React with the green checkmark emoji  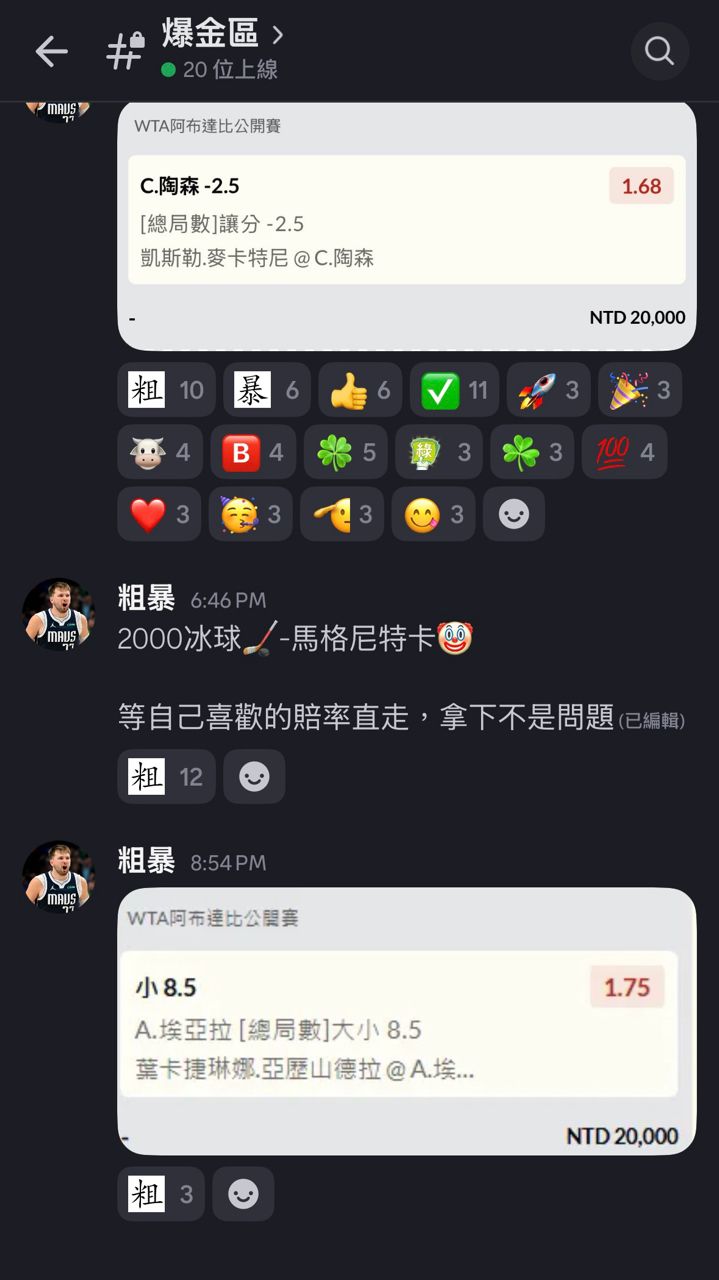coord(454,390)
